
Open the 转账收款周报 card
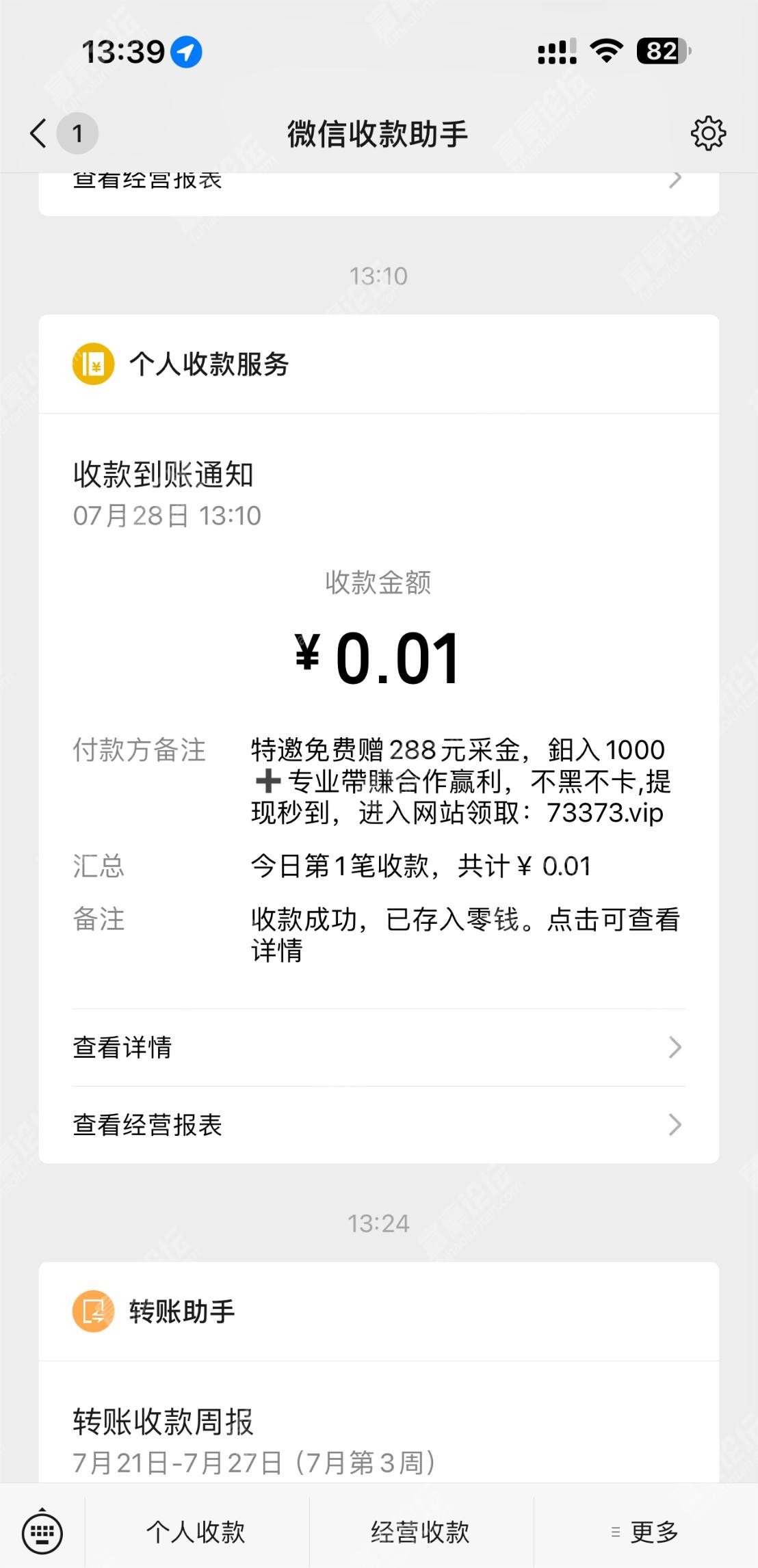[378, 1422]
